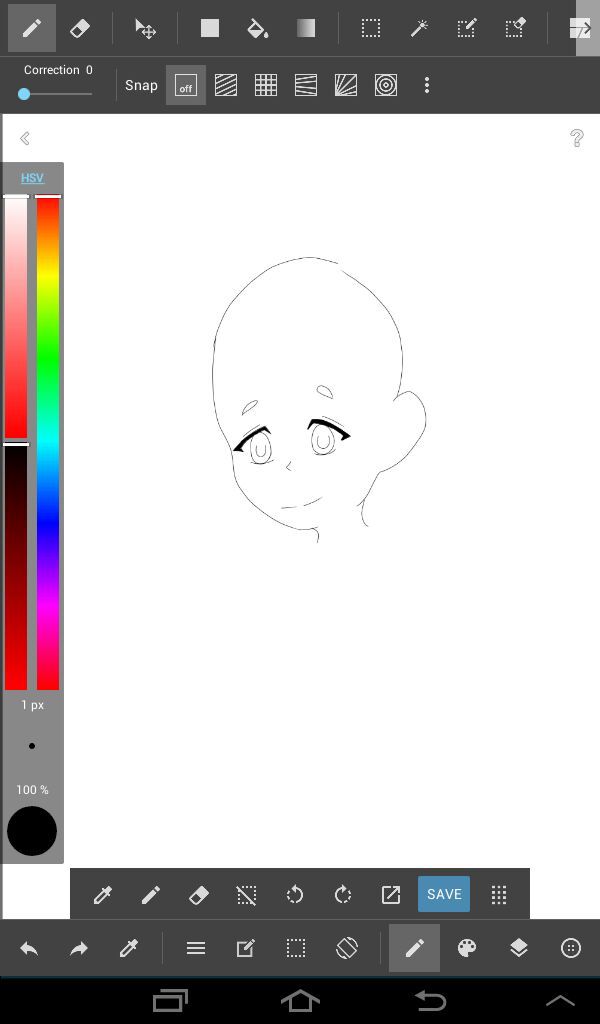Open the layers panel
This screenshot has width=600, height=1024.
coord(518,948)
